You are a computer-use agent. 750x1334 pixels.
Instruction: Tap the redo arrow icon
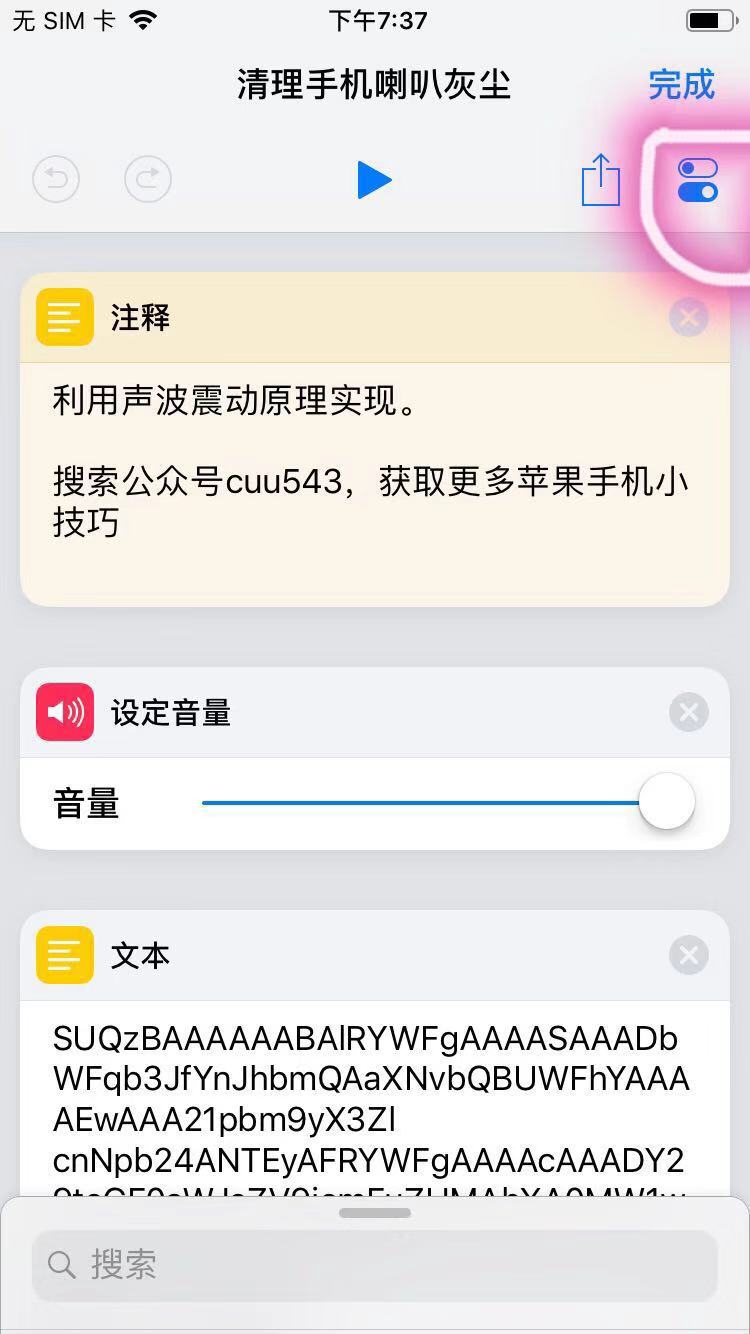pos(147,179)
